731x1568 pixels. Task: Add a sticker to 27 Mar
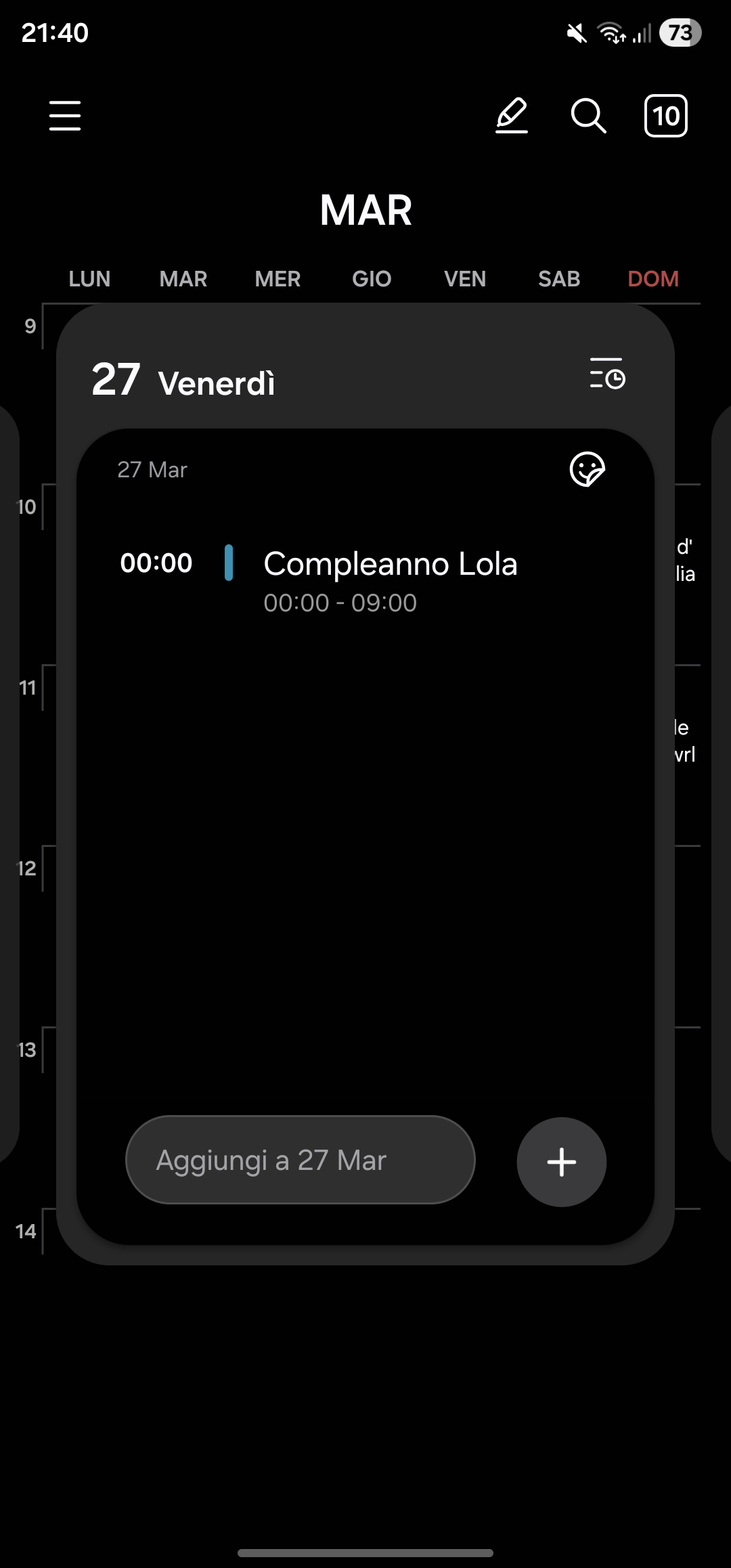[x=587, y=469]
